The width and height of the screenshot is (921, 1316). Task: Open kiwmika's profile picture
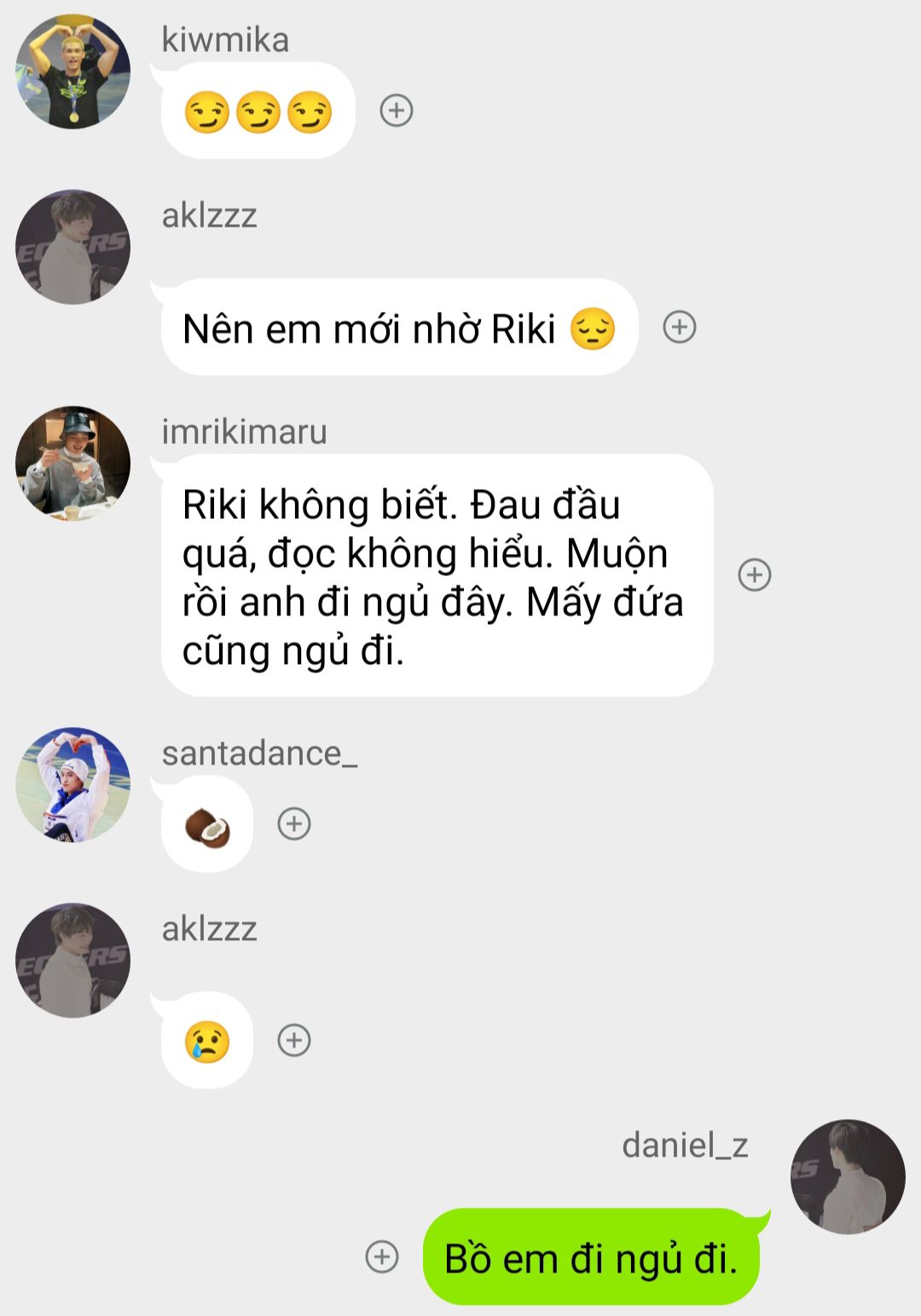[x=73, y=72]
